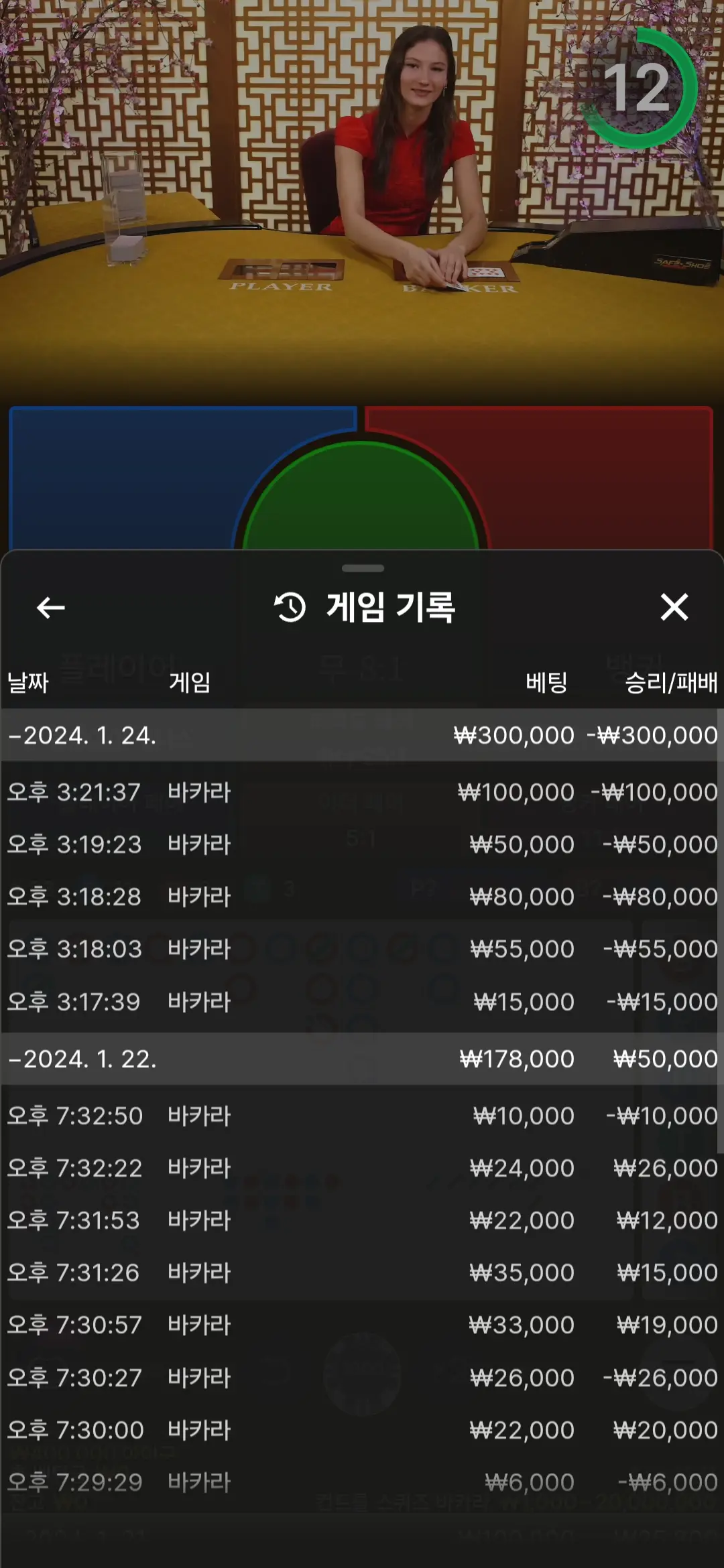View the 오후 3:18:28 game details
Screen dimensions: 724x1568
pos(362,897)
